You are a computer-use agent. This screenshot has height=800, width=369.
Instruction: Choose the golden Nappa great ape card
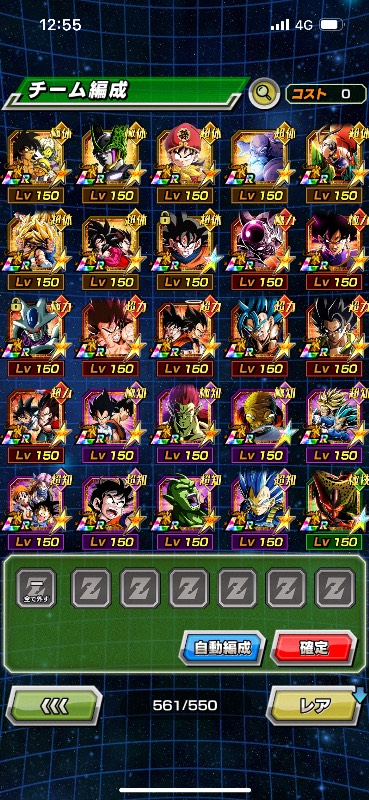coord(259,422)
